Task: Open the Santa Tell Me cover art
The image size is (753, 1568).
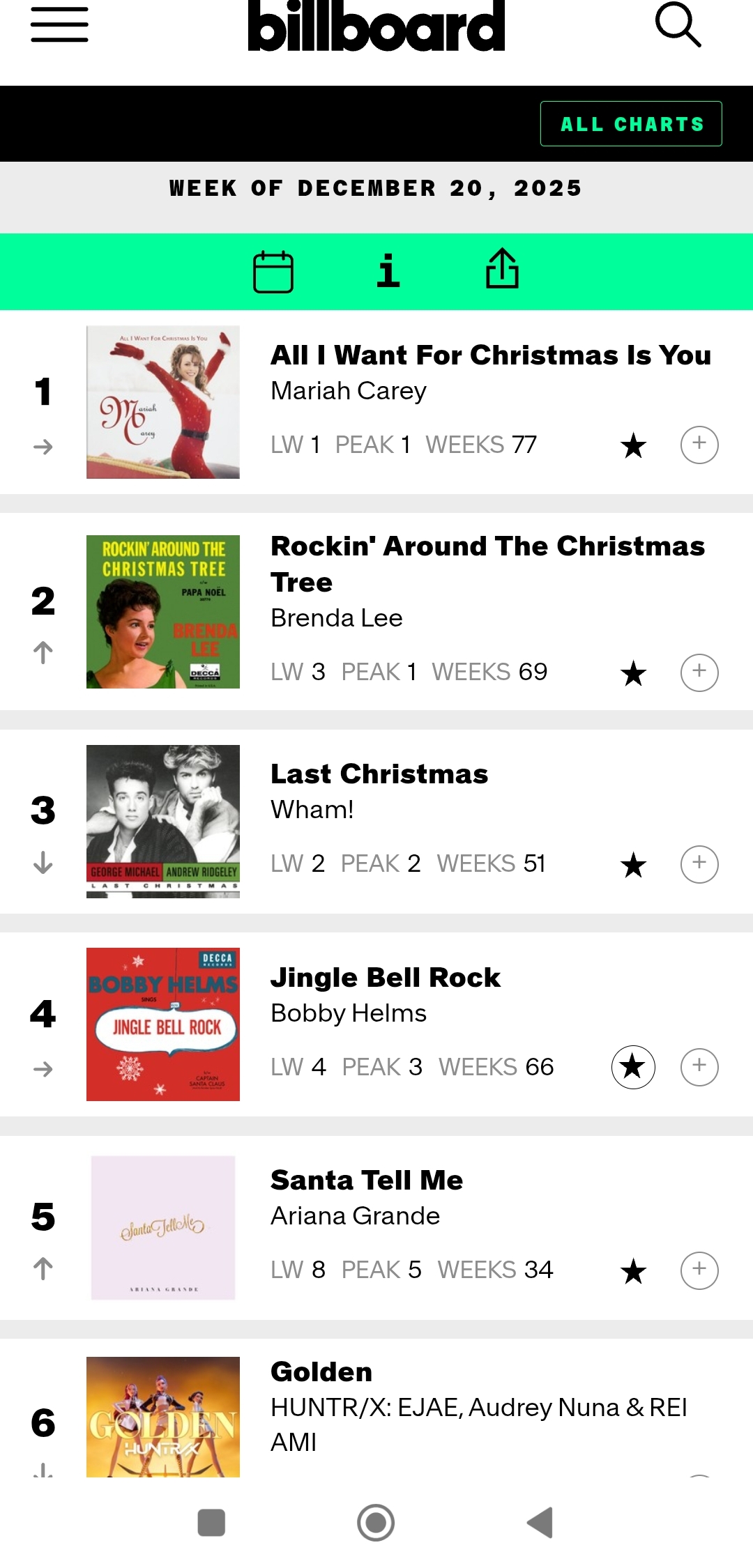Action: pyautogui.click(x=163, y=1228)
